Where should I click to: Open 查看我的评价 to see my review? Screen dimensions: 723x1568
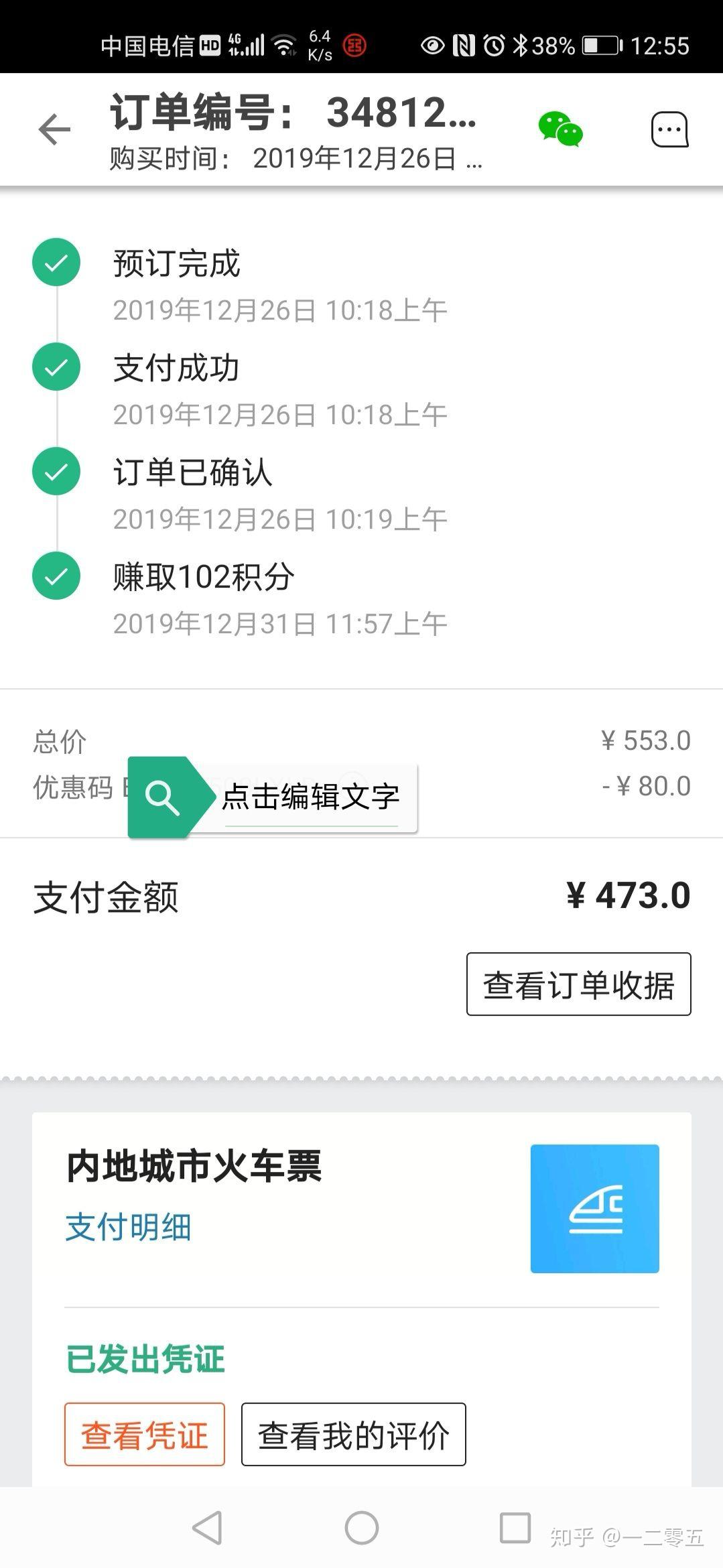pos(353,1434)
